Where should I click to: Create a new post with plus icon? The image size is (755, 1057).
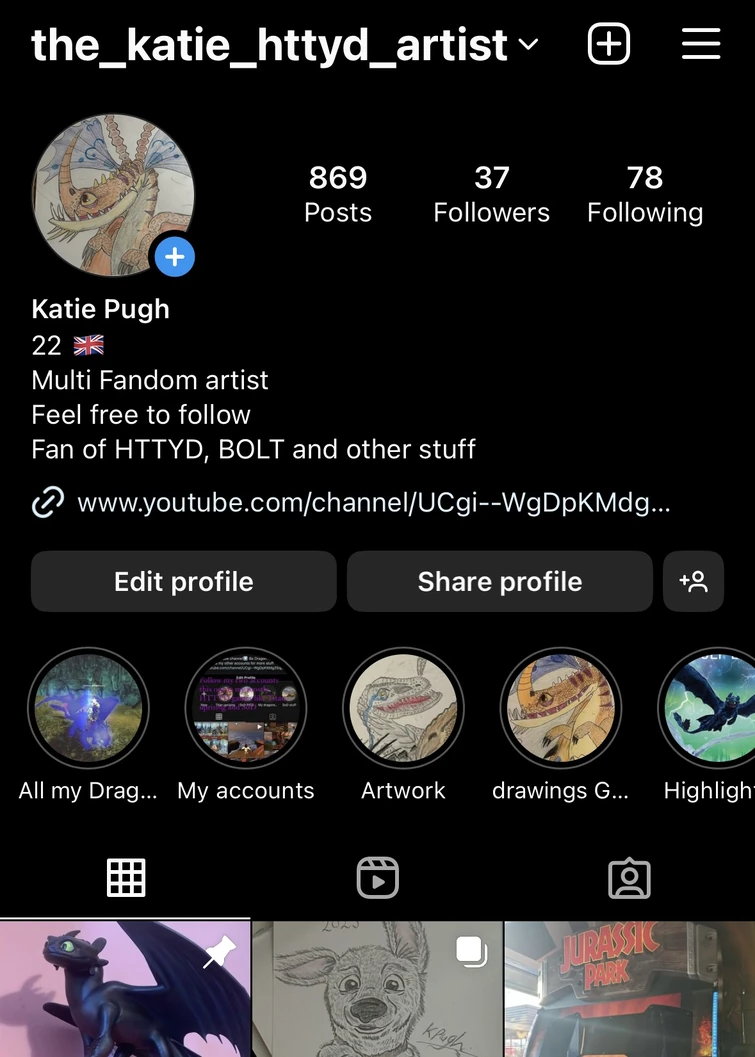coord(609,45)
